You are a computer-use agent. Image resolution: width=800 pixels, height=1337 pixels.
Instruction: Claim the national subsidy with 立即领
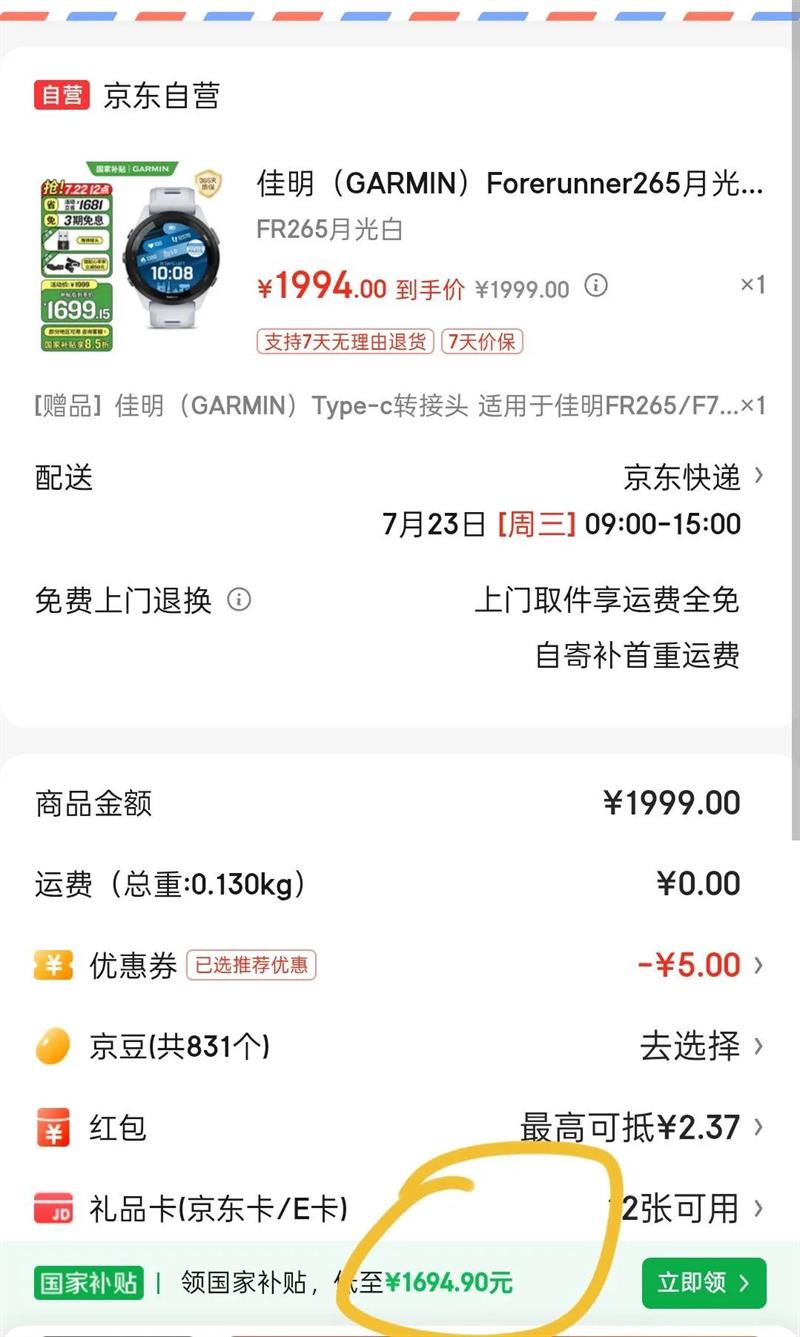703,1283
